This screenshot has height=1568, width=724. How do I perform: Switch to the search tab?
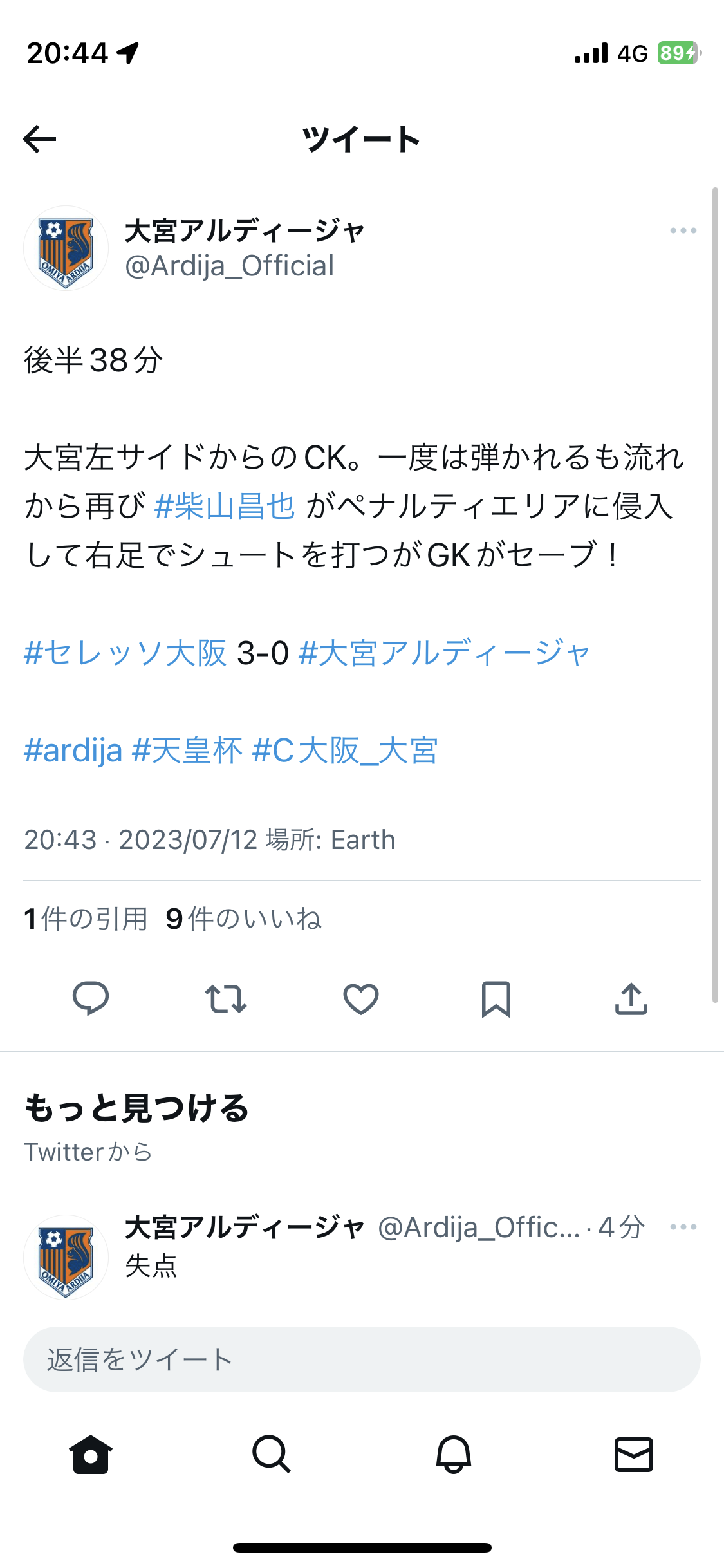coord(272,1454)
